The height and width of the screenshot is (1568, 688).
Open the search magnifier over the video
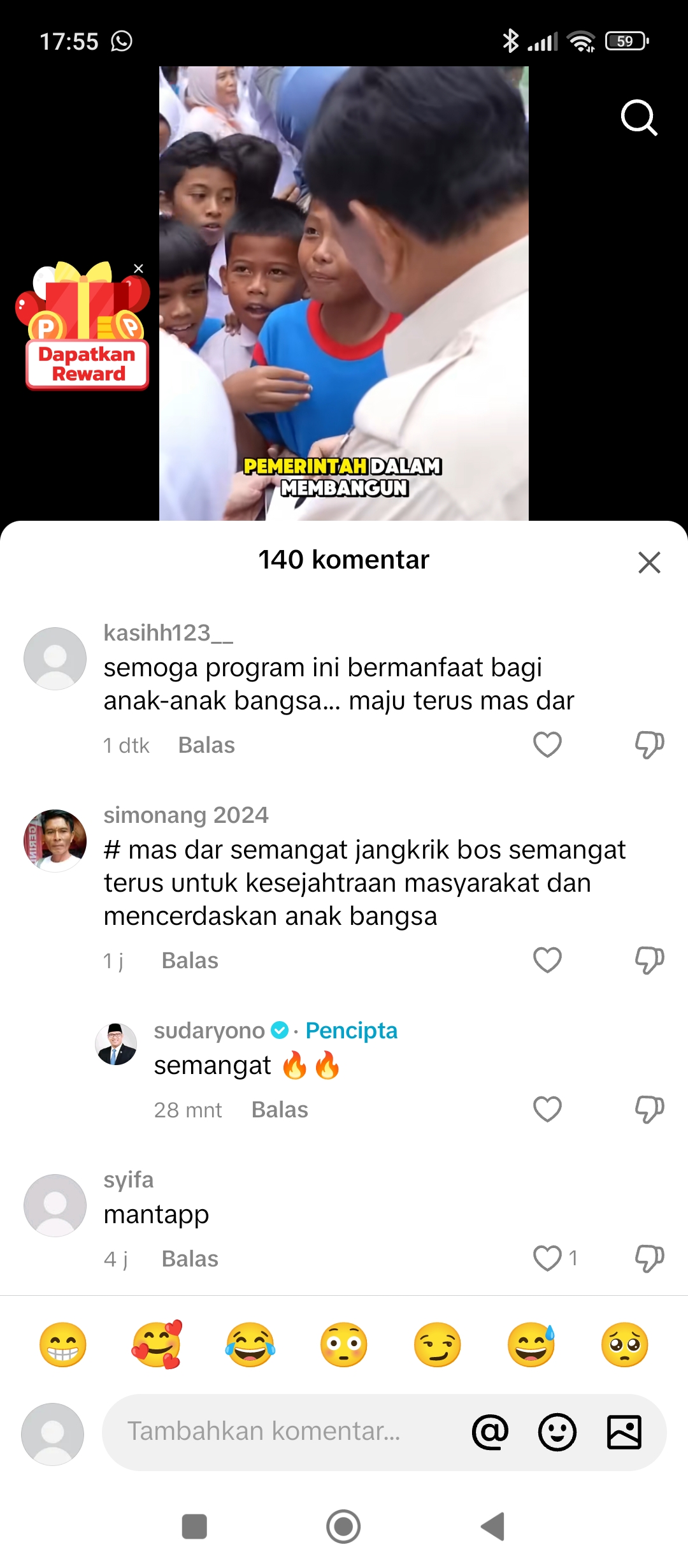(638, 117)
